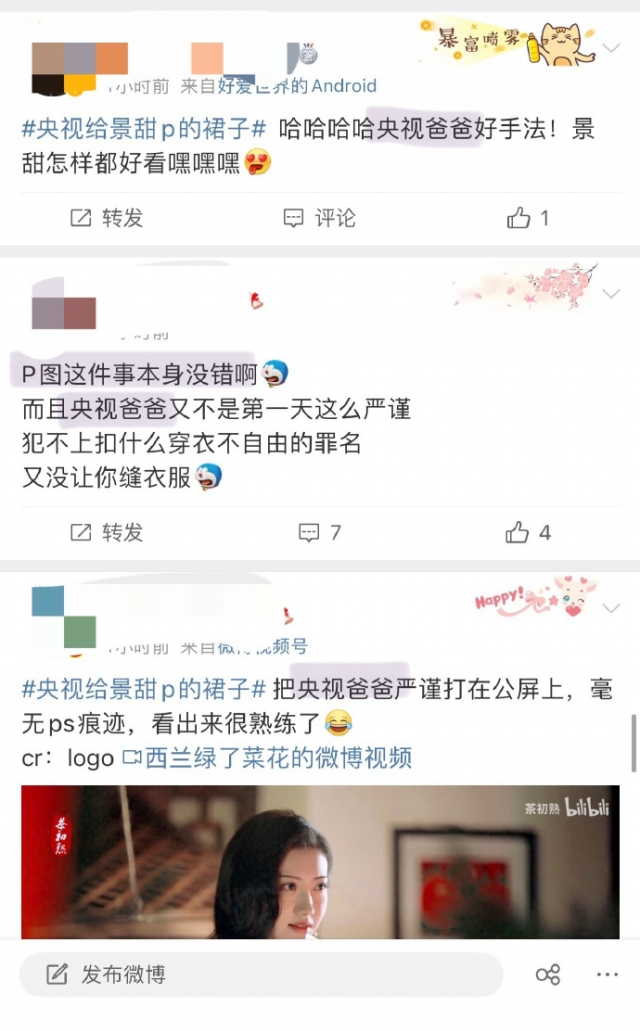The width and height of the screenshot is (640, 1031).
Task: Expand the chevron menu on the first post
Action: tap(611, 47)
